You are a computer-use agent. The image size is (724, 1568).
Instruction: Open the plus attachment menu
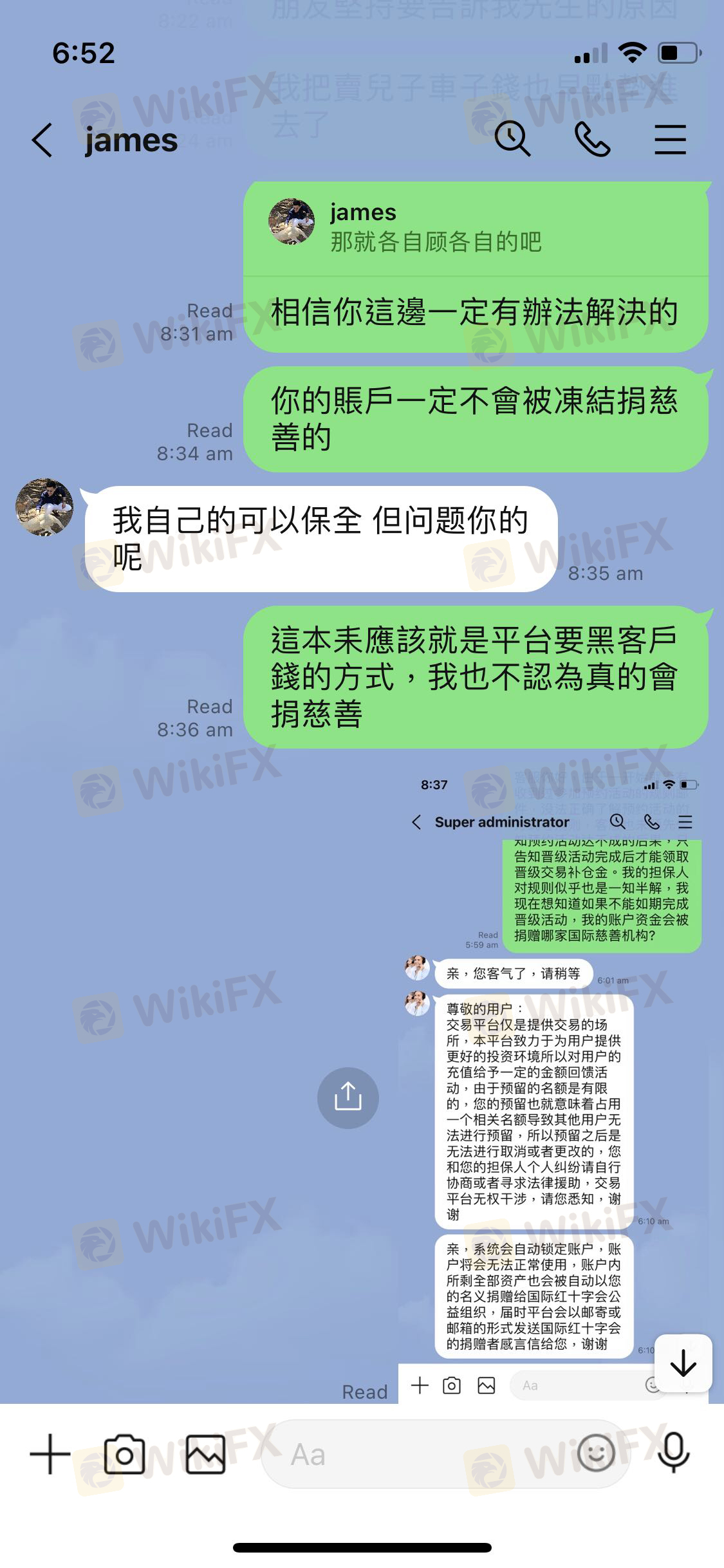[x=50, y=1454]
